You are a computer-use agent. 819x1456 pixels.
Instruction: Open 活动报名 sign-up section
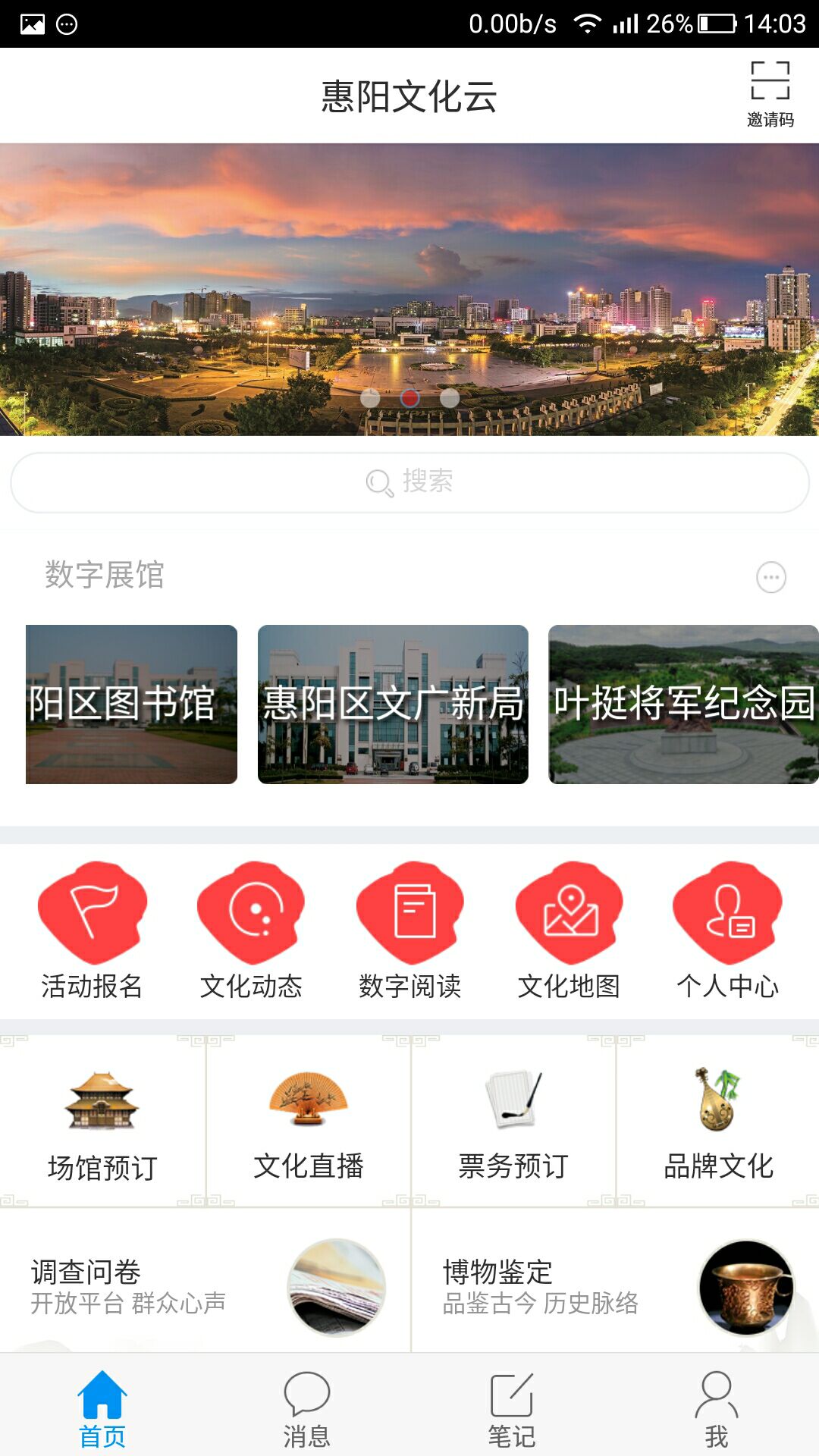92,930
